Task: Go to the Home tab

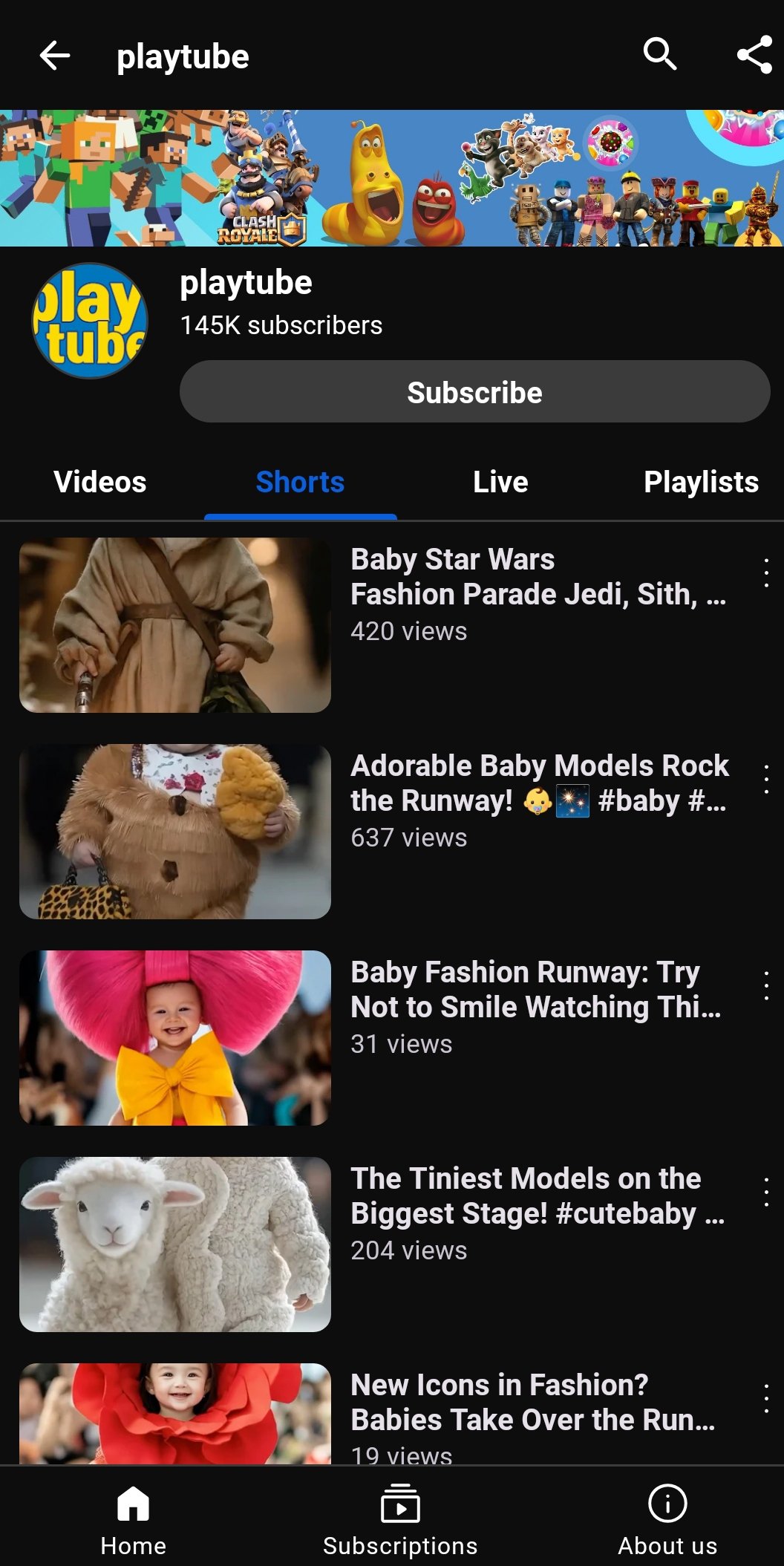Action: pos(134,1519)
